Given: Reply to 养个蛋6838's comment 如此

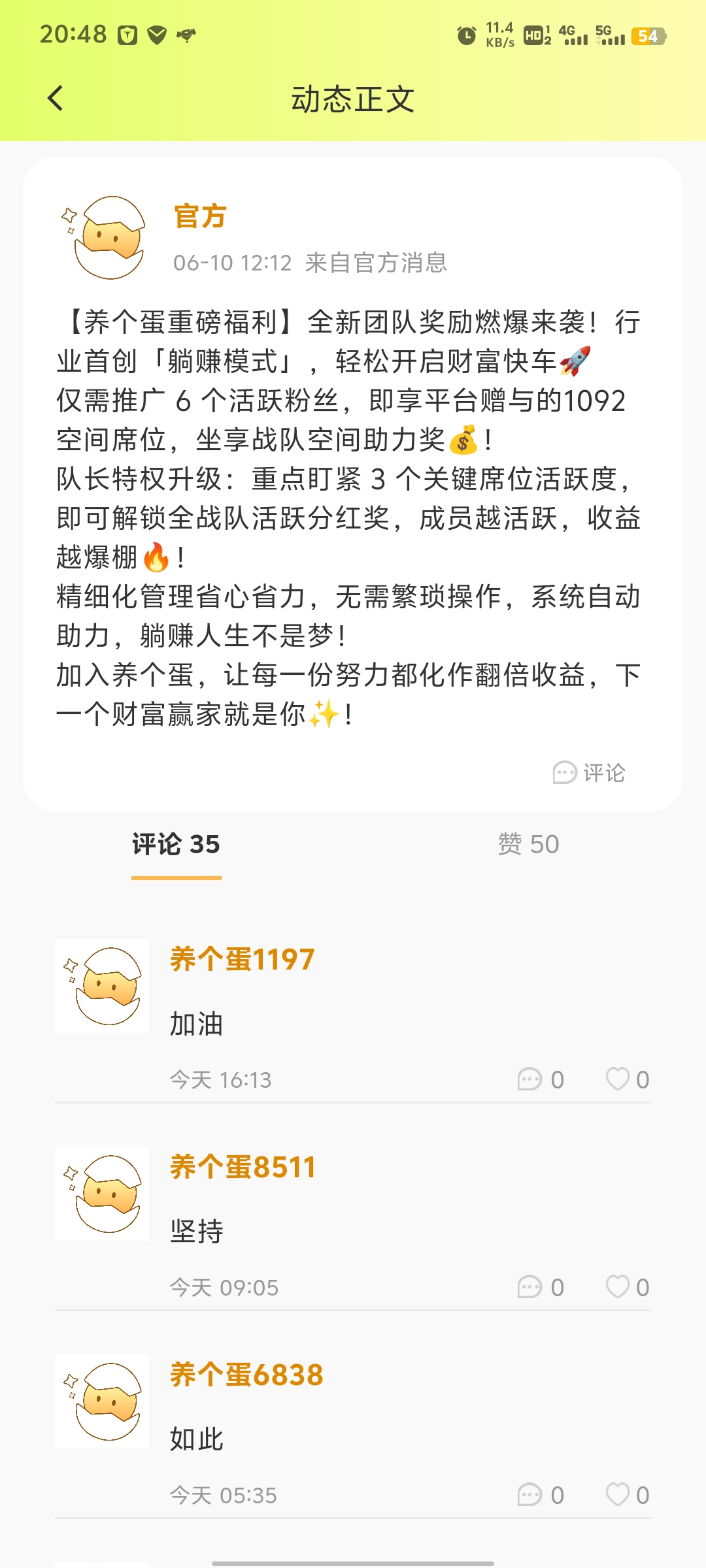Looking at the screenshot, I should (x=541, y=1495).
